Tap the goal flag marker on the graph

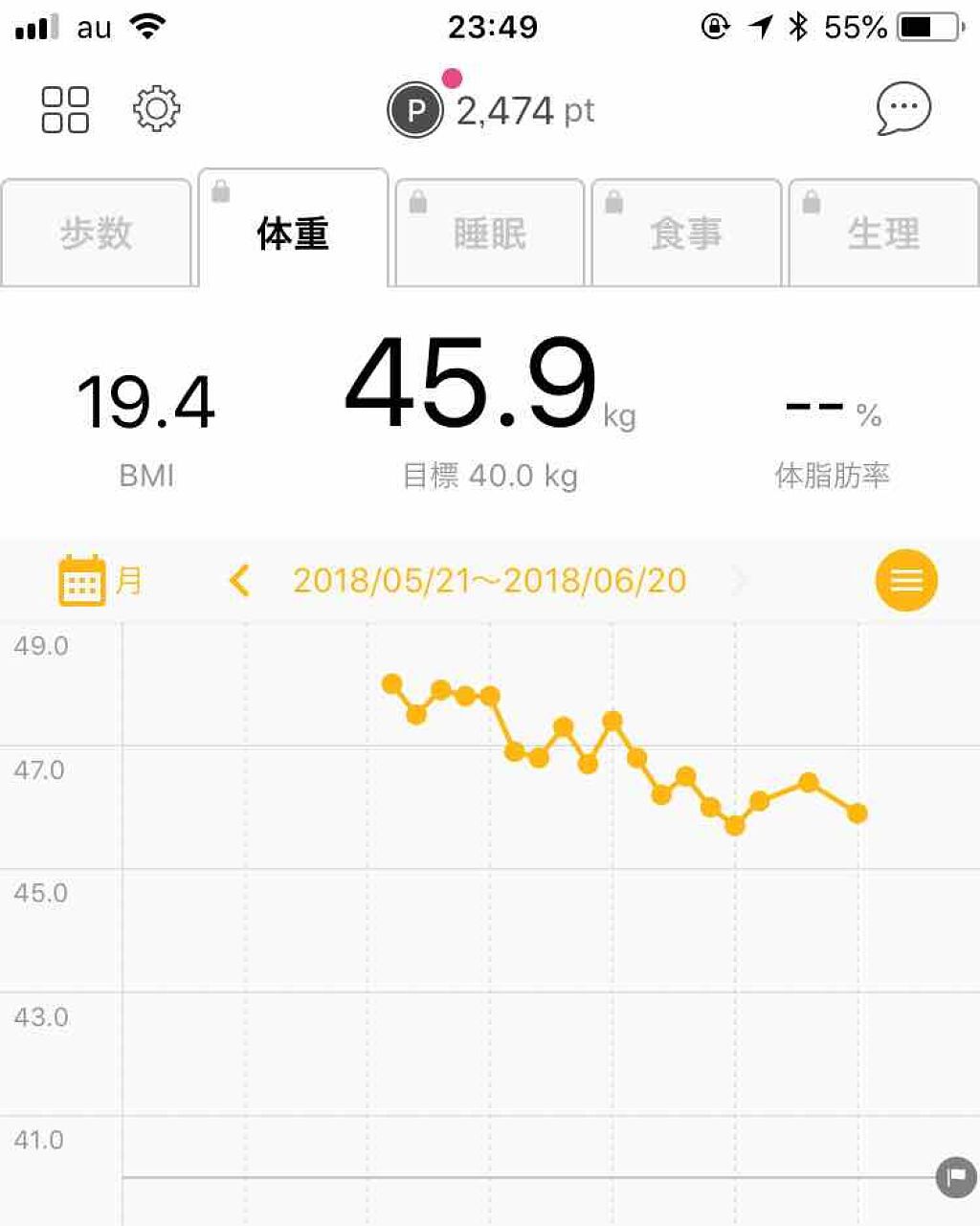(x=955, y=1176)
